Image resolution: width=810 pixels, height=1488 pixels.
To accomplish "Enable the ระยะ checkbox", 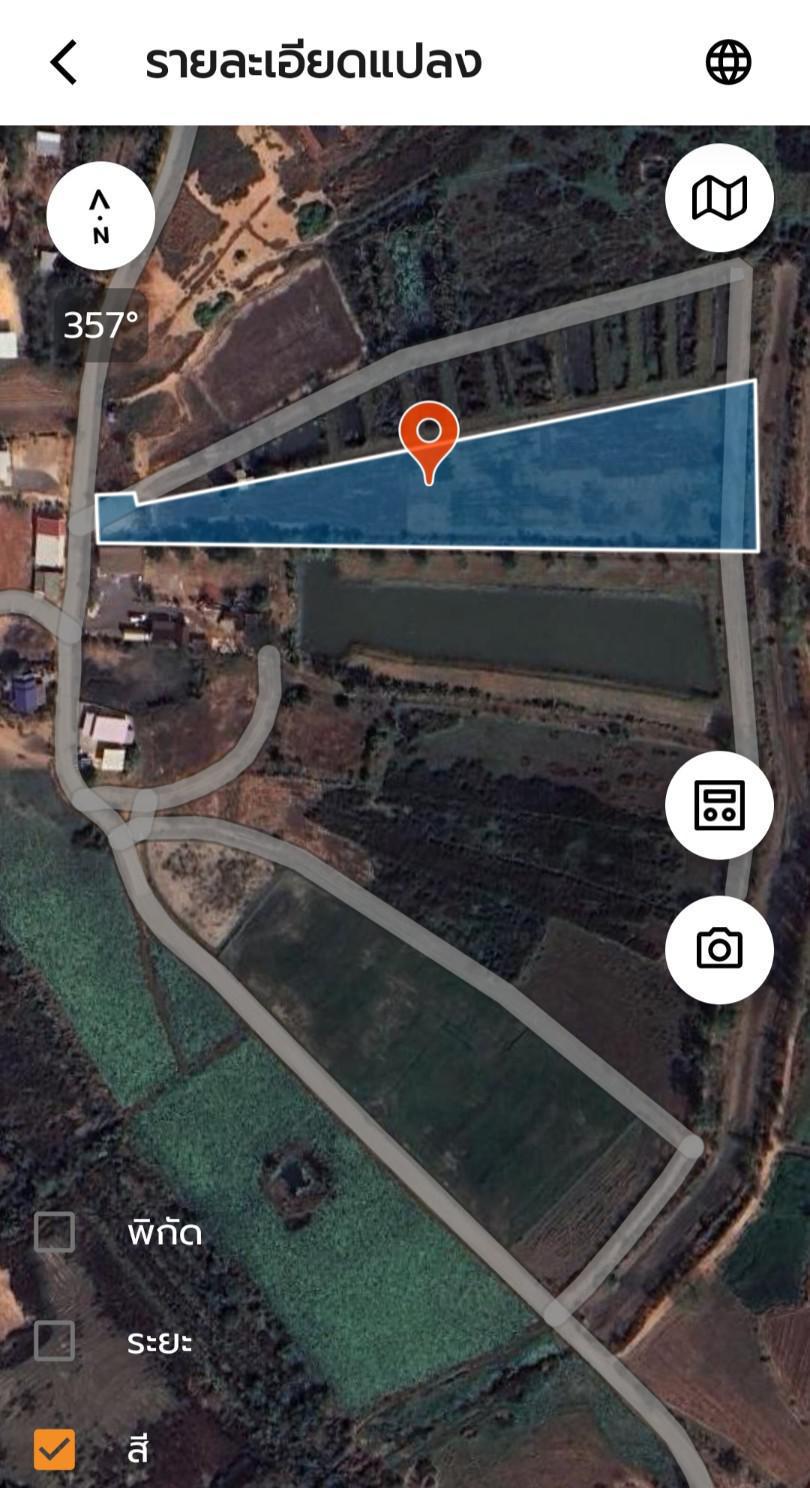I will coord(54,1341).
